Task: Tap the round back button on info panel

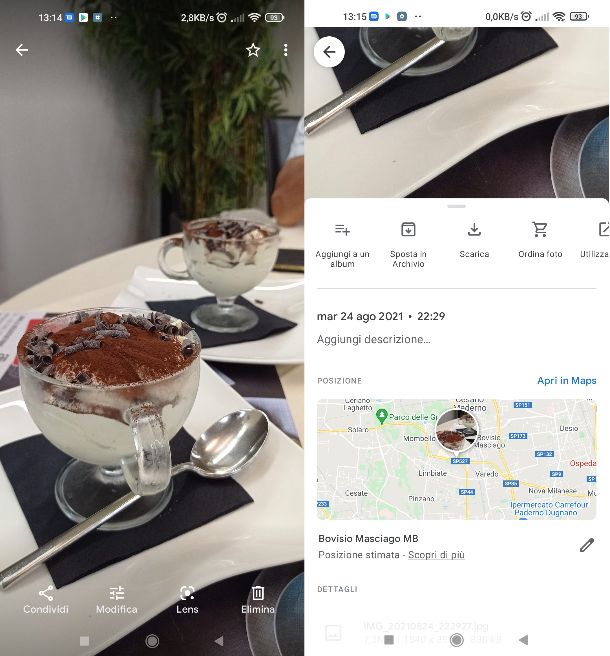Action: (329, 52)
